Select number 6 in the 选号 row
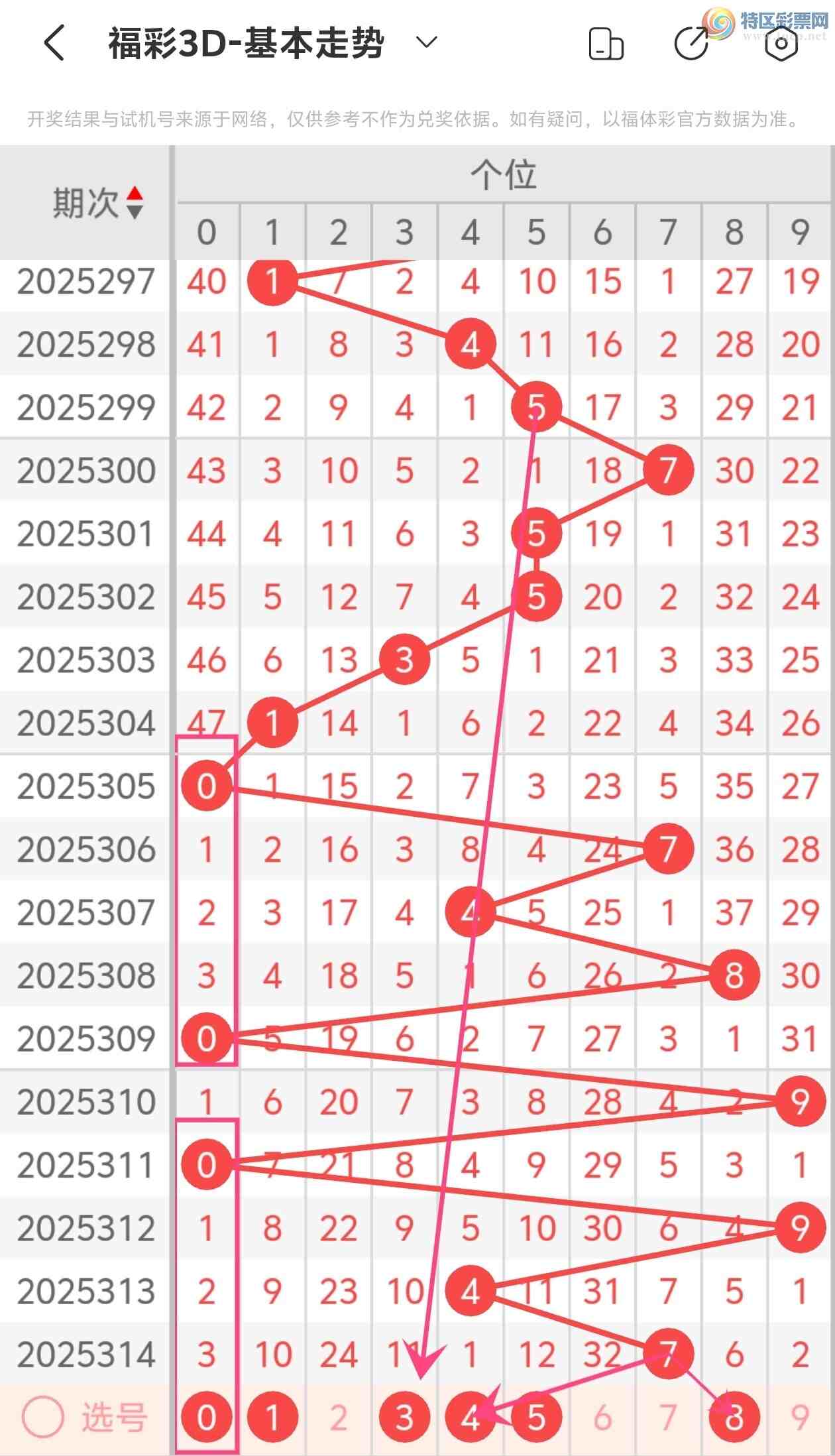 (x=602, y=1418)
